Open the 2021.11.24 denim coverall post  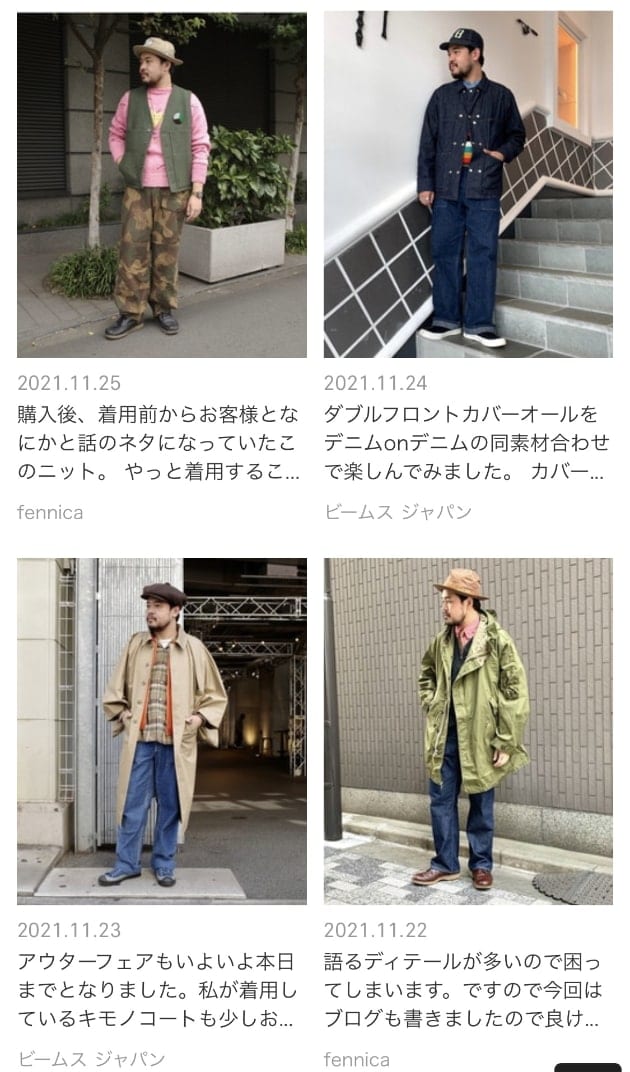[468, 185]
